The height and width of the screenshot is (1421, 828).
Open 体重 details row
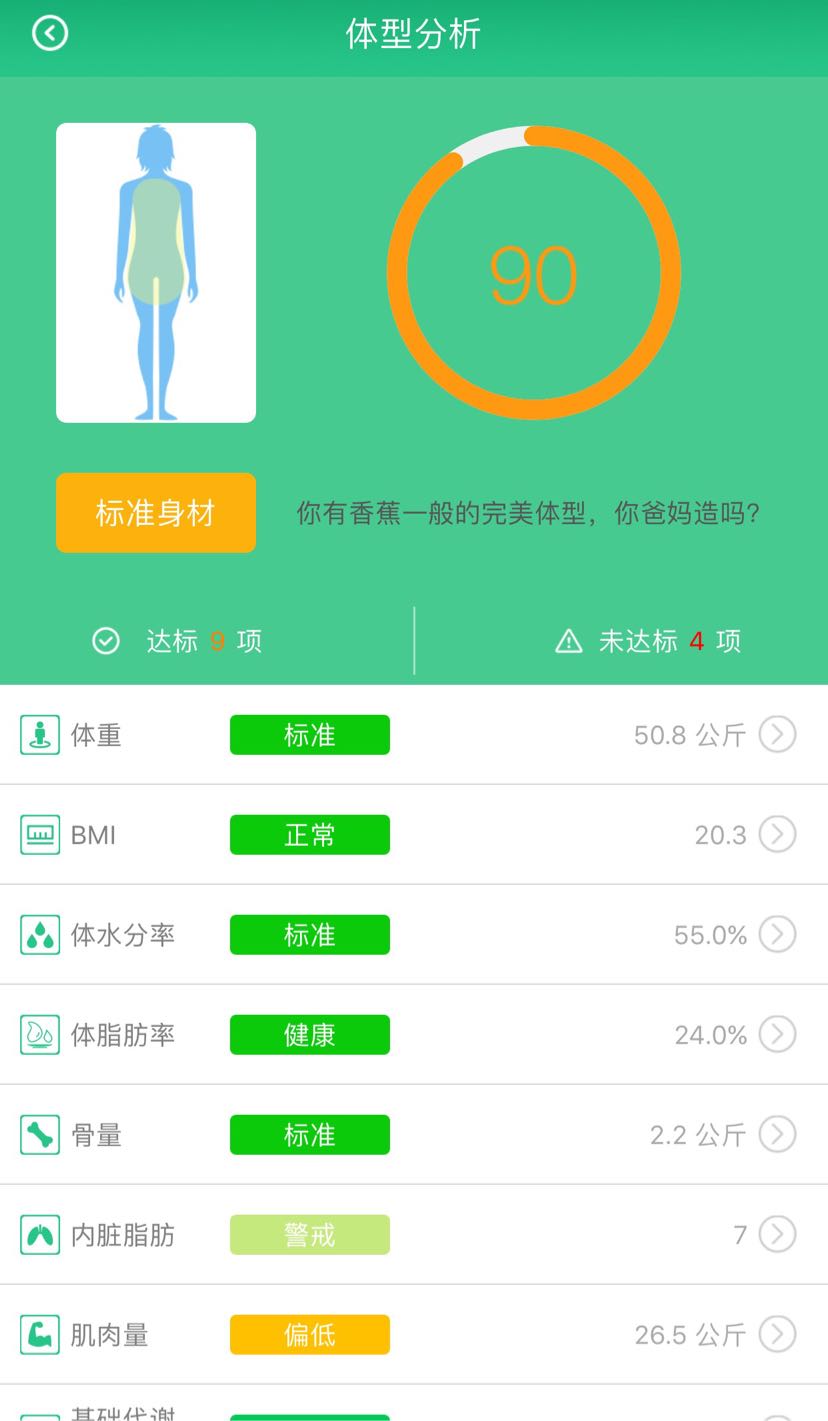pyautogui.click(x=414, y=735)
